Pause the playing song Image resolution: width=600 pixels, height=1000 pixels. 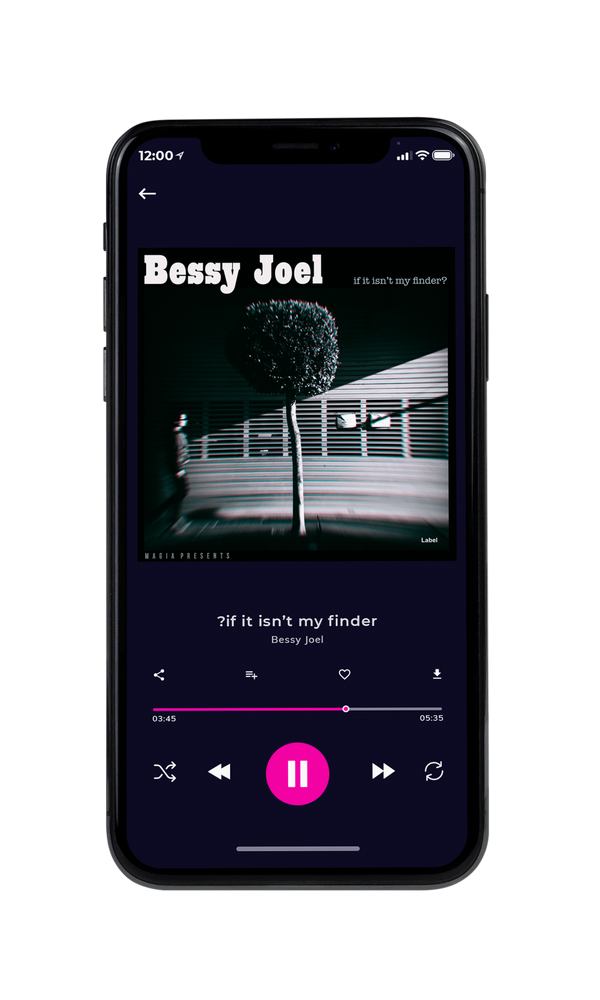tap(297, 773)
